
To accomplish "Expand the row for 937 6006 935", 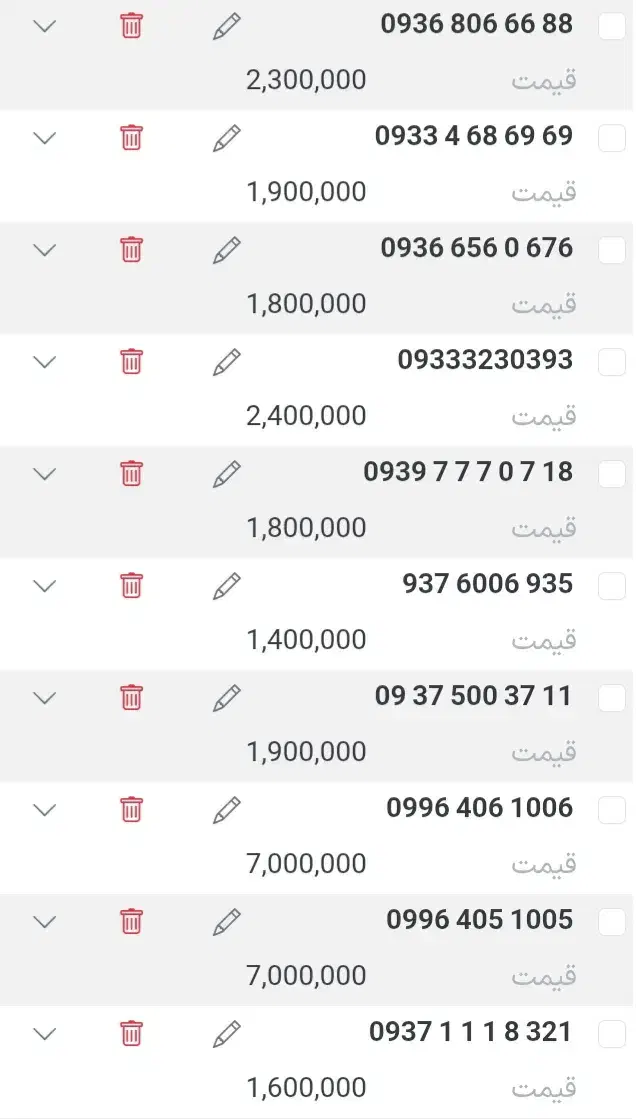I will pos(45,586).
